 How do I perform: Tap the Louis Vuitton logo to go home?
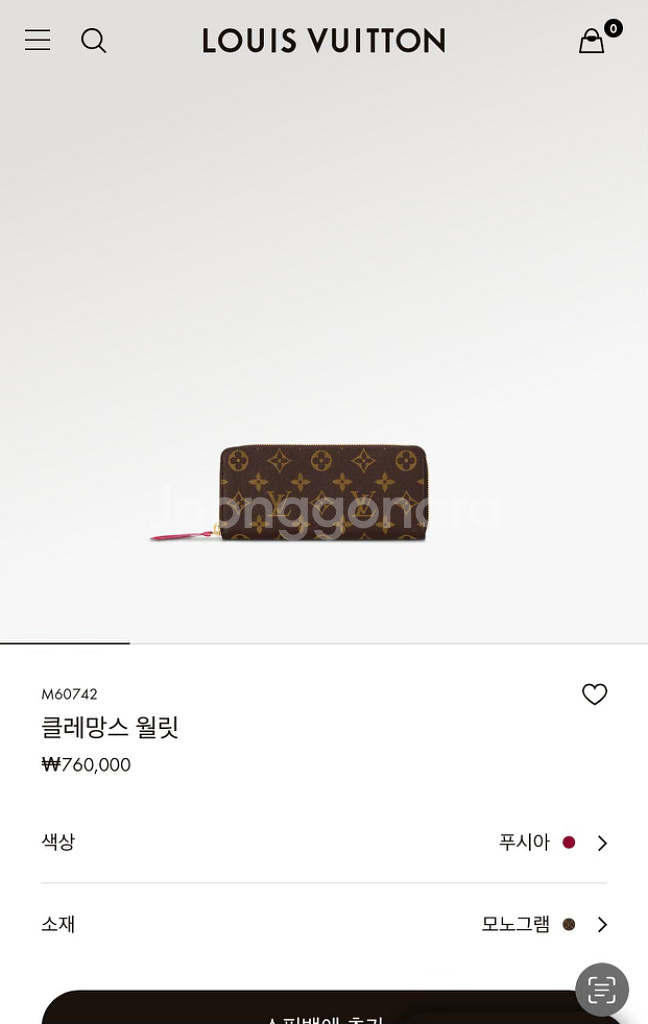pyautogui.click(x=323, y=41)
